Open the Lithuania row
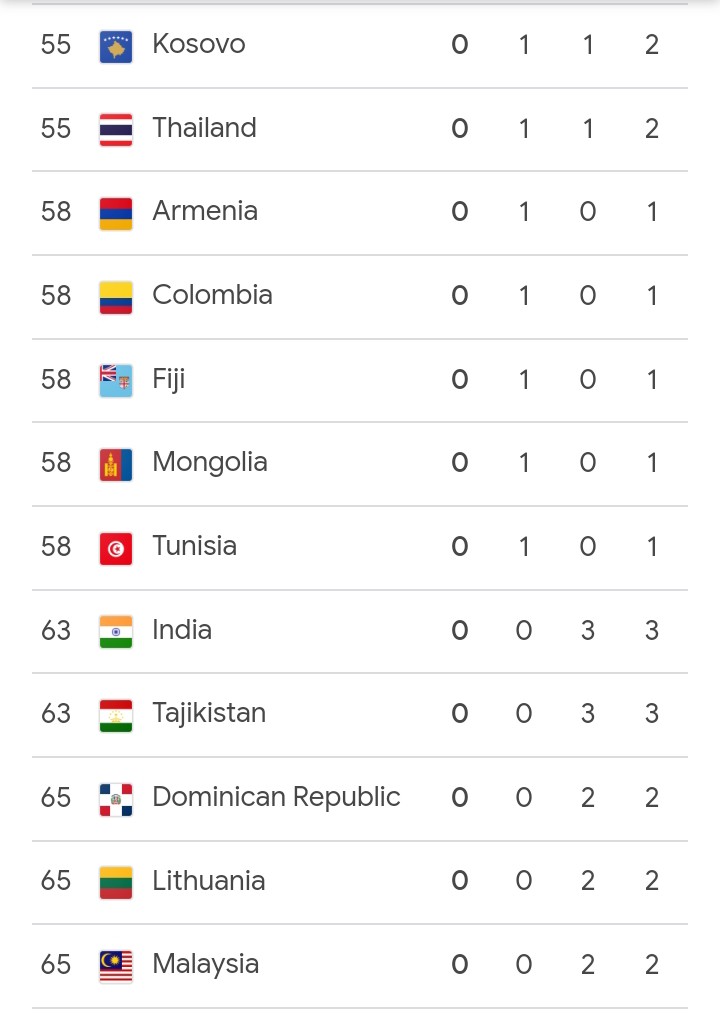The image size is (720, 1014). (208, 882)
